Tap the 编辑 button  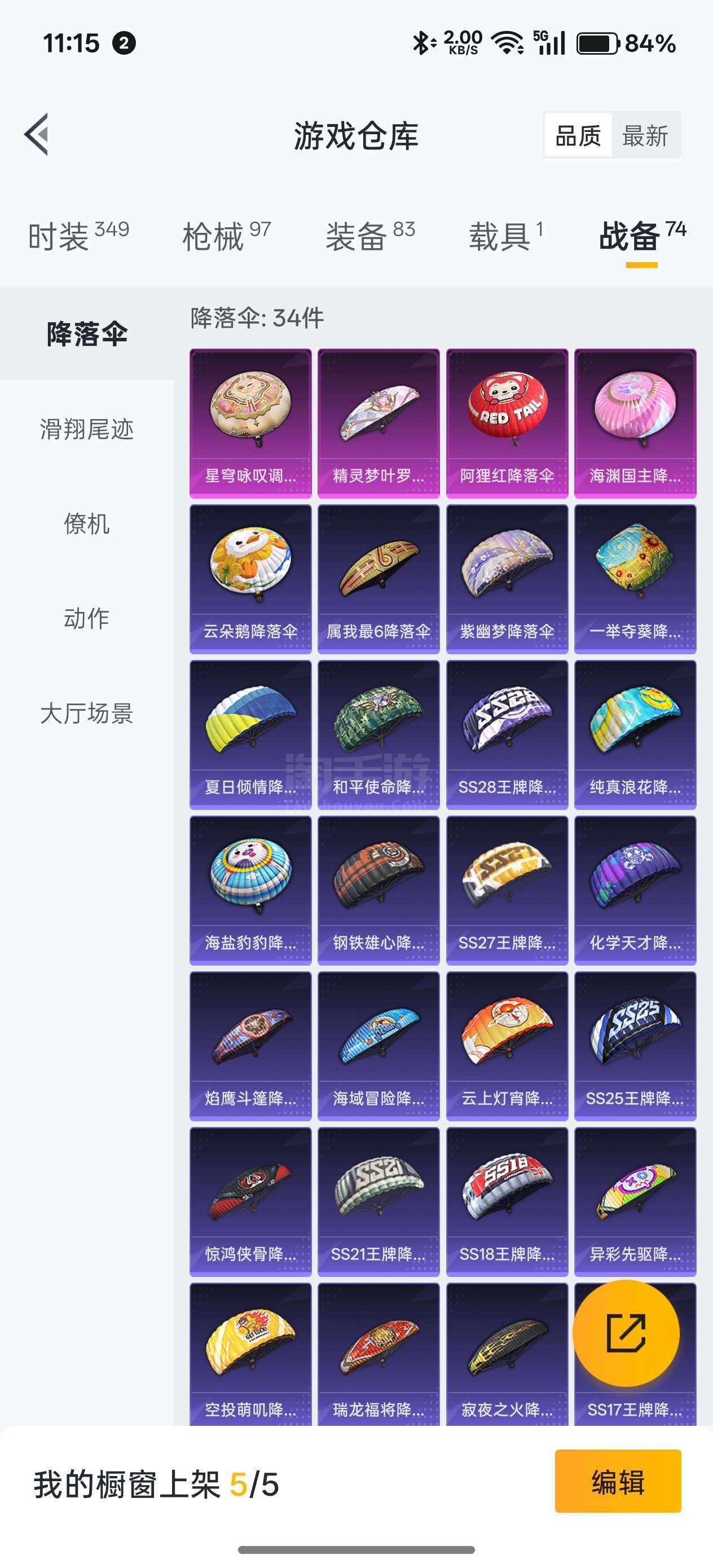(x=618, y=1481)
